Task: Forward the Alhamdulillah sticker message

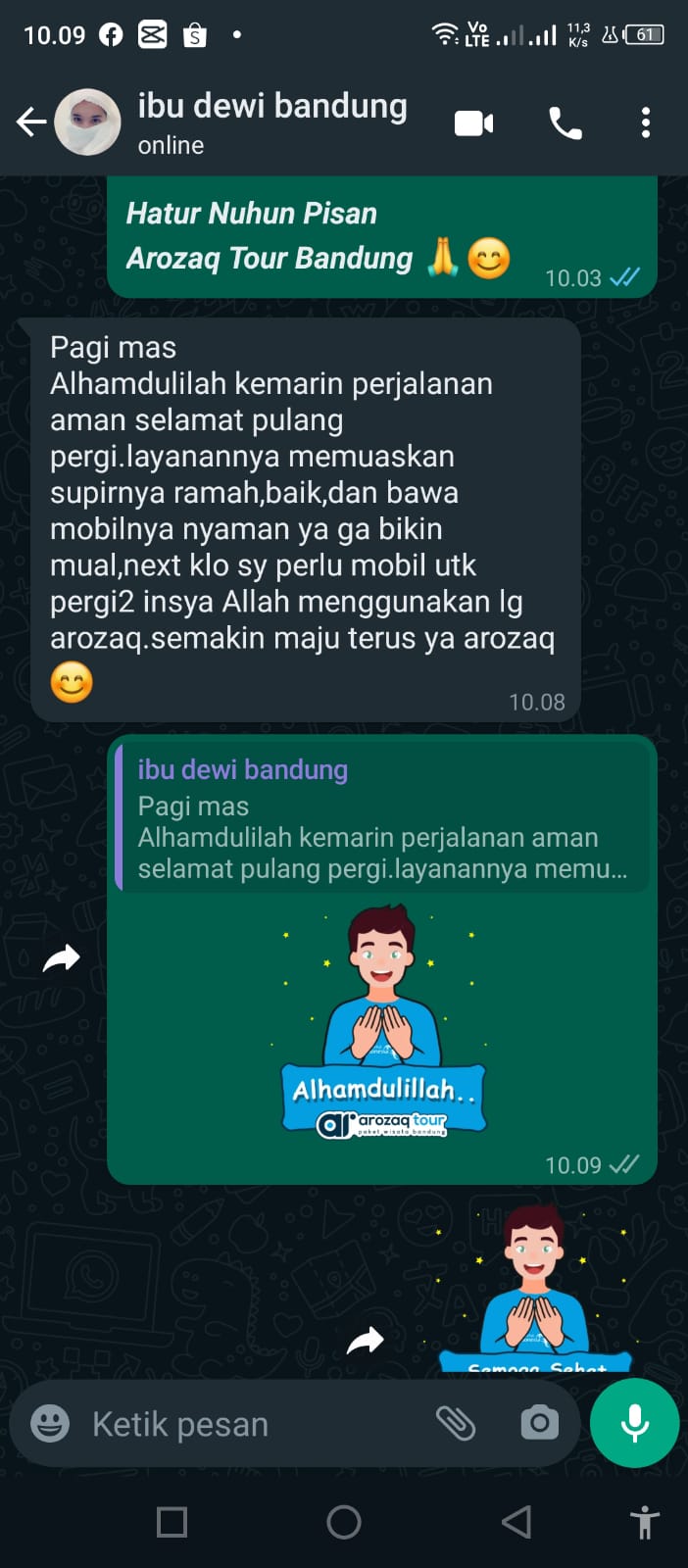Action: point(61,958)
